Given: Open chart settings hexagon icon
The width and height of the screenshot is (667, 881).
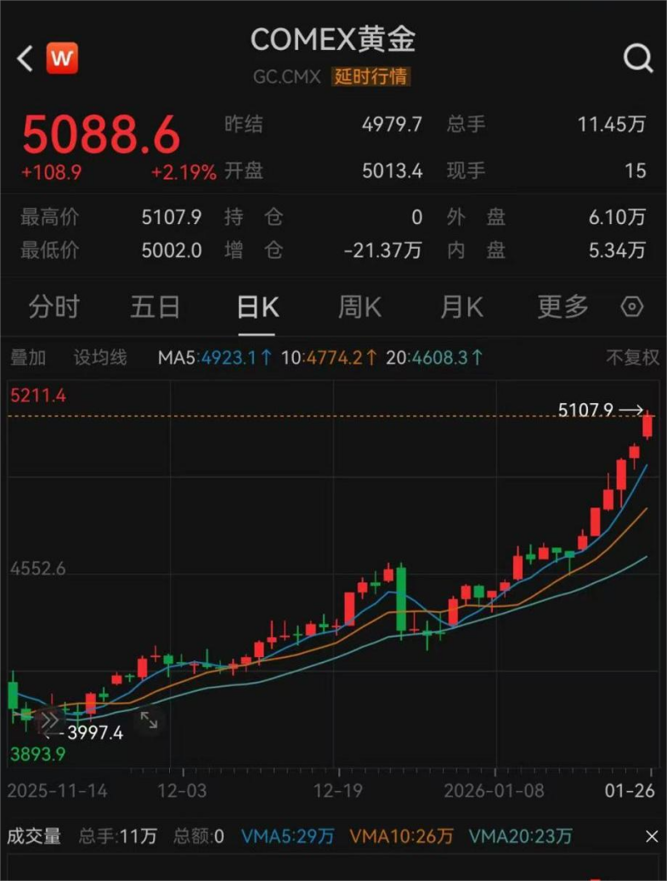Looking at the screenshot, I should [632, 307].
